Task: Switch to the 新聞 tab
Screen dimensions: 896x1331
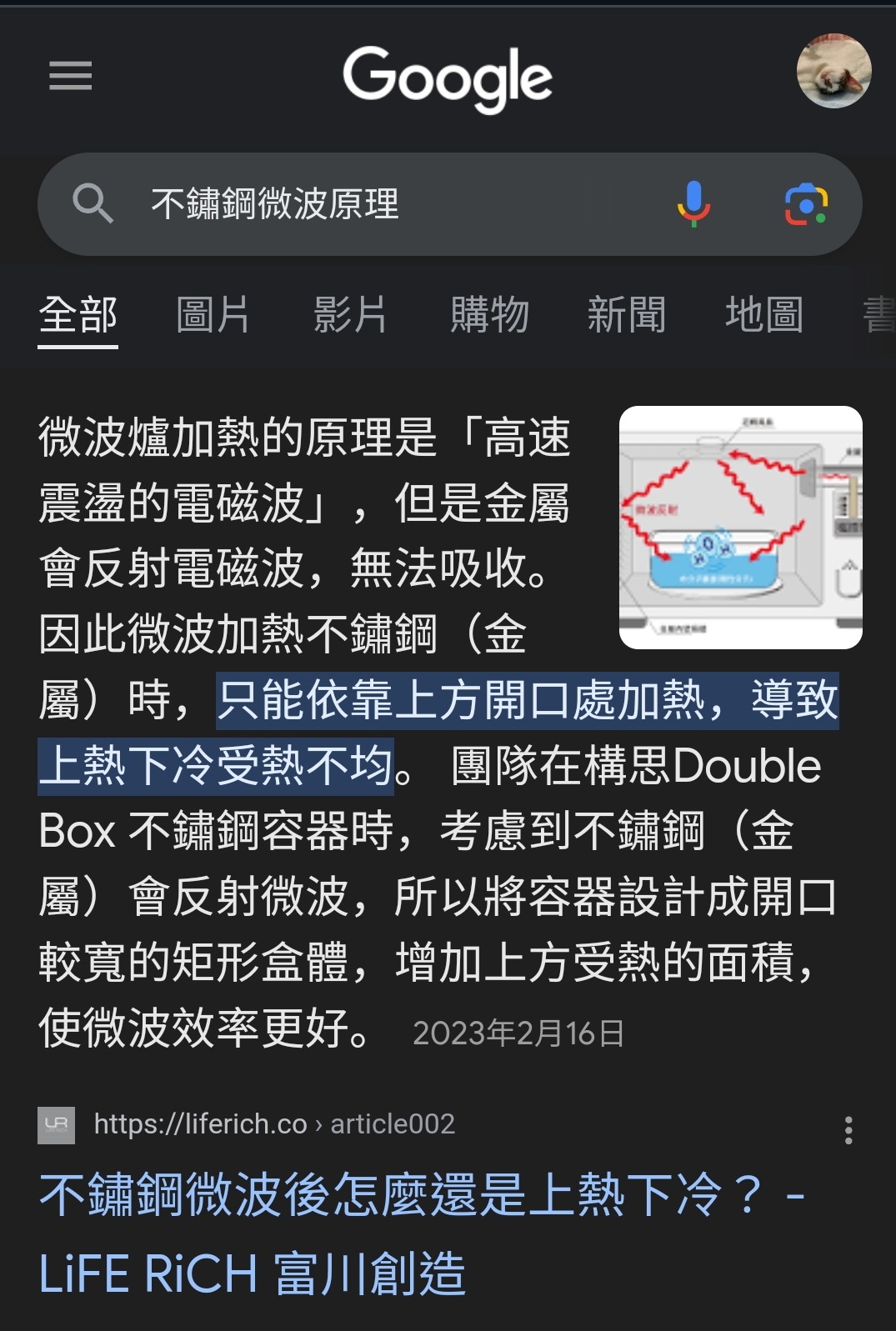Action: [626, 316]
